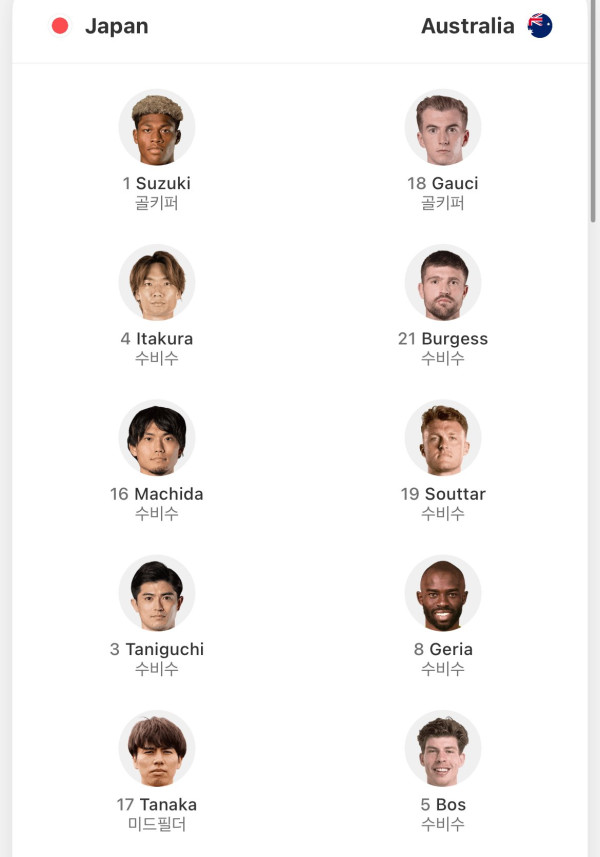Tap midfielder Tanaka's entry
The height and width of the screenshot is (857, 600).
[x=157, y=748]
